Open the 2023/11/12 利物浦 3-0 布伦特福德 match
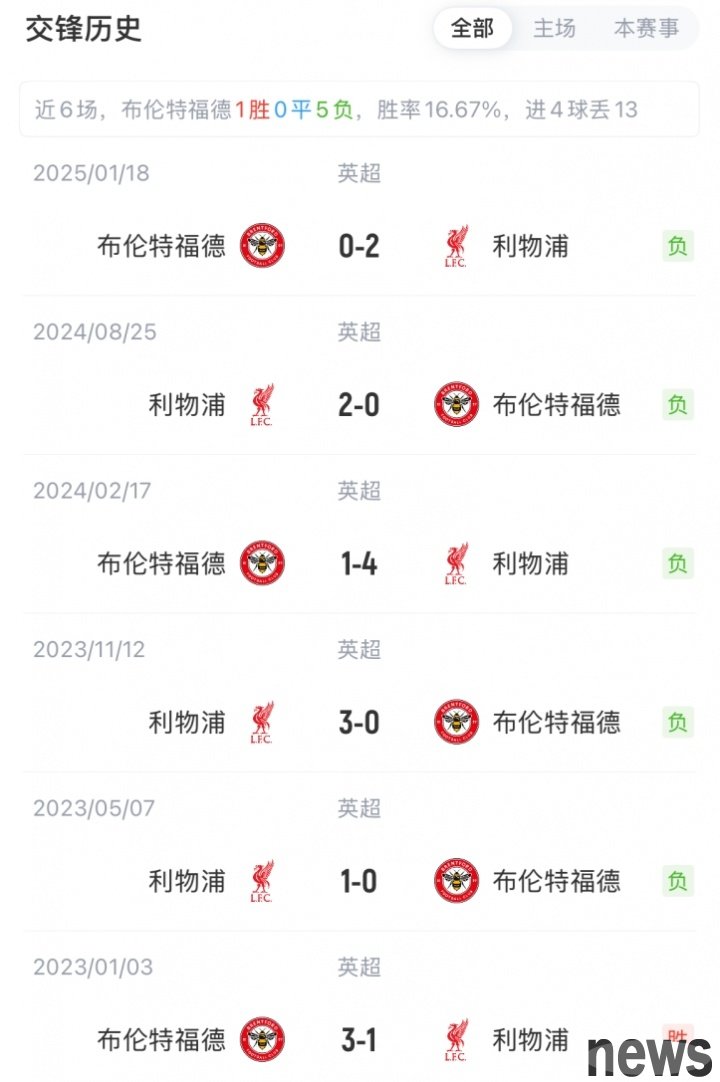The height and width of the screenshot is (1082, 720). pyautogui.click(x=359, y=722)
